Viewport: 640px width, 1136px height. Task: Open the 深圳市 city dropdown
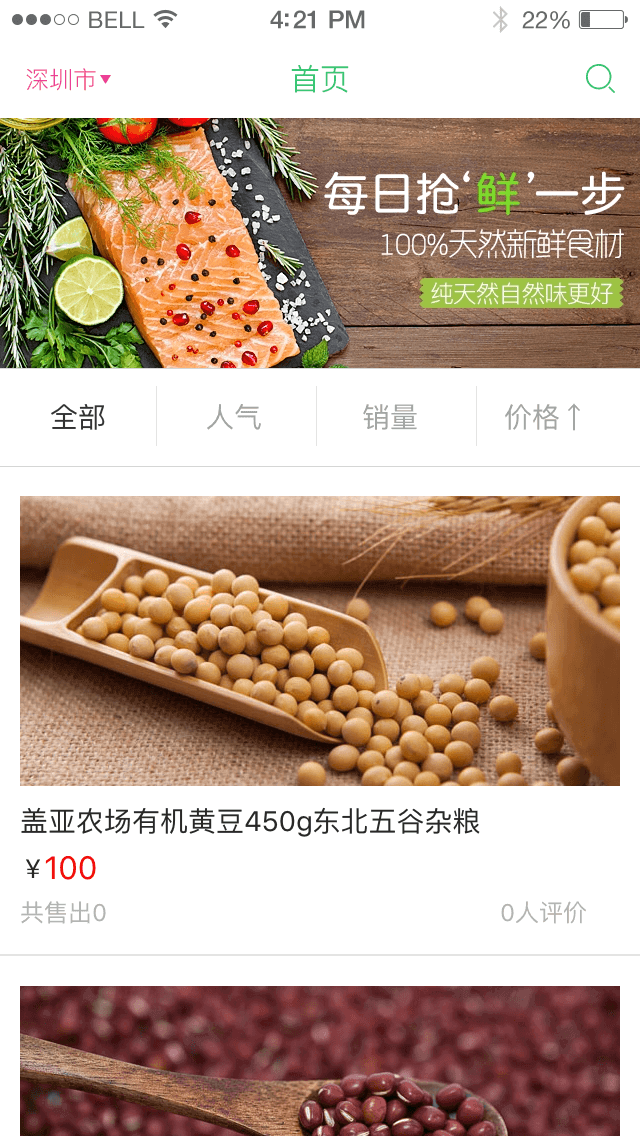click(68, 79)
